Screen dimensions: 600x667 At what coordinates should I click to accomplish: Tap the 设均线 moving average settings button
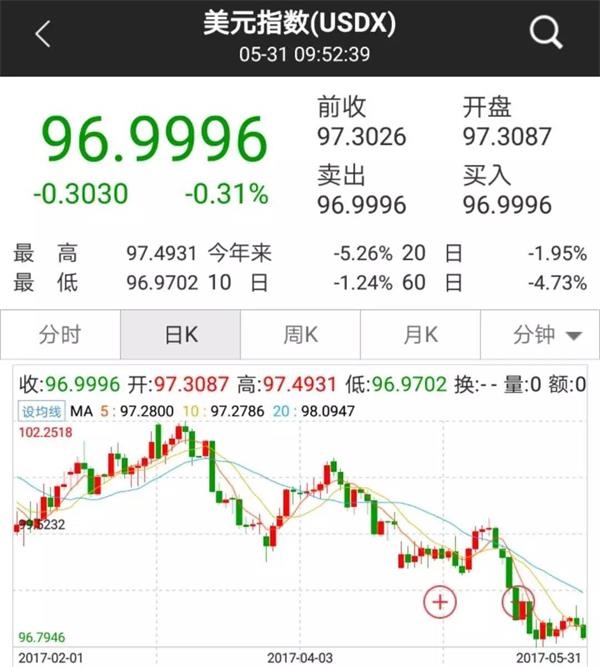pyautogui.click(x=42, y=409)
